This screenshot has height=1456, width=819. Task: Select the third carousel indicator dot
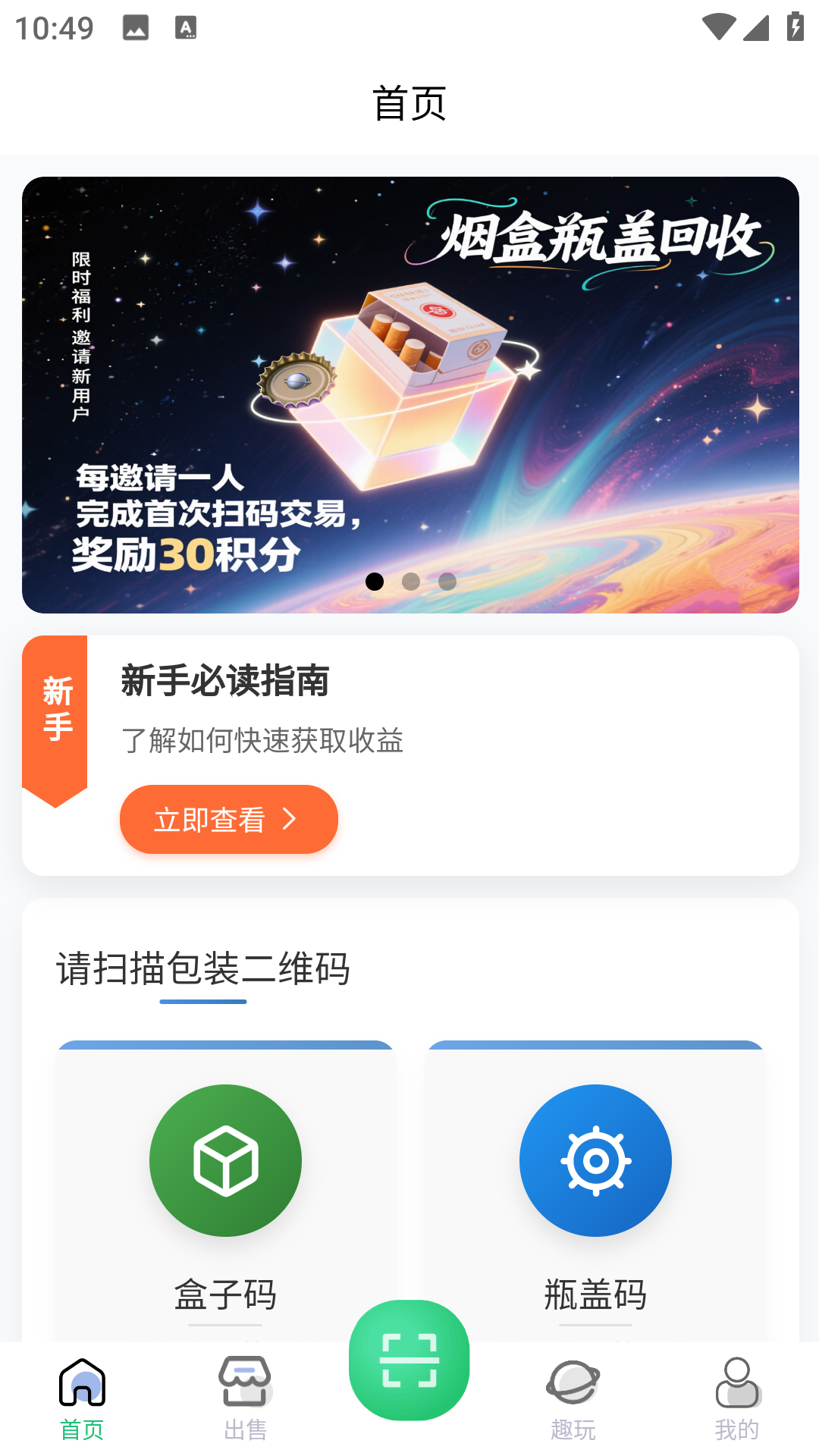448,582
